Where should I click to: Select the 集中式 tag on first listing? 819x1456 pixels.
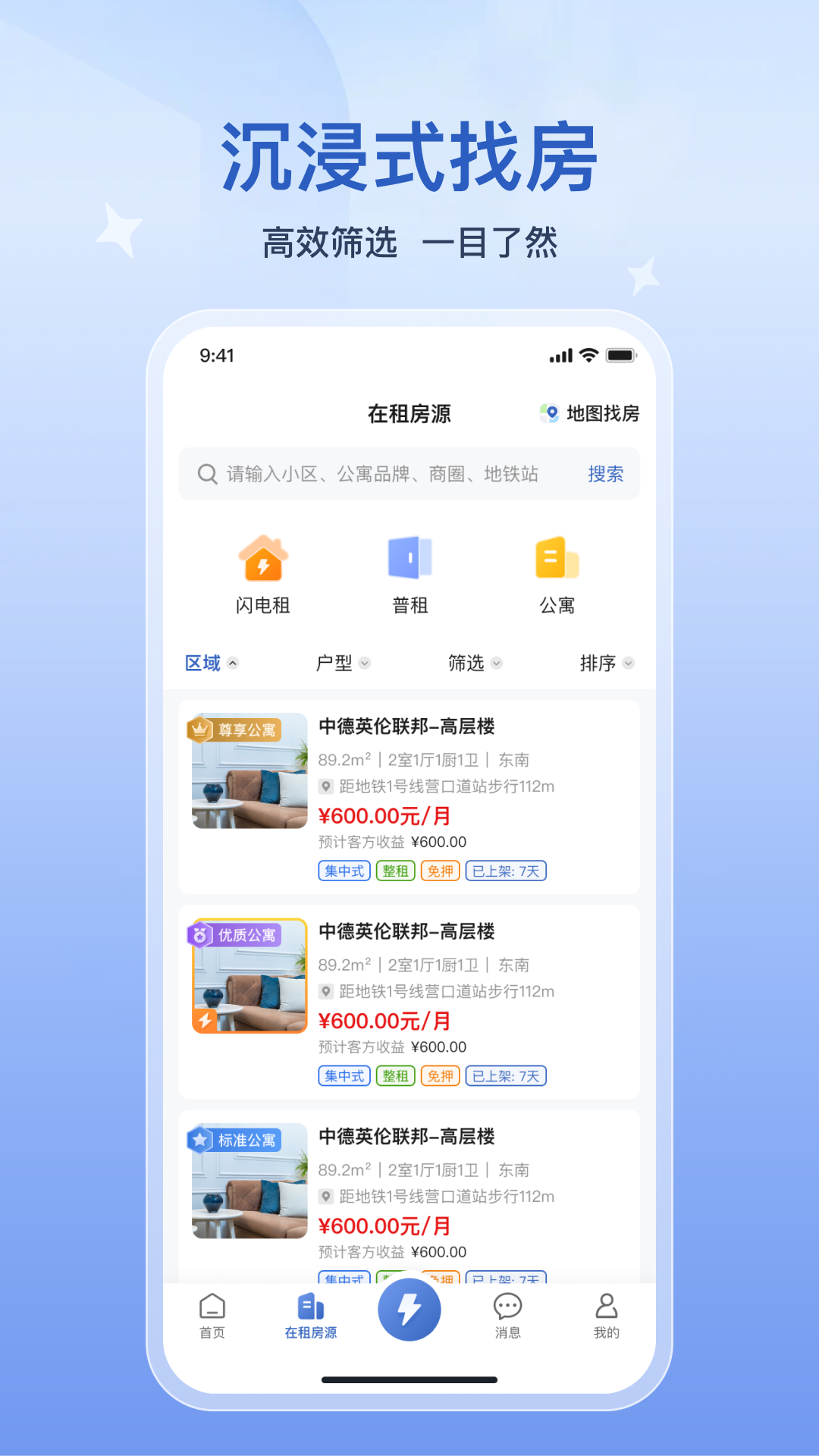(344, 871)
